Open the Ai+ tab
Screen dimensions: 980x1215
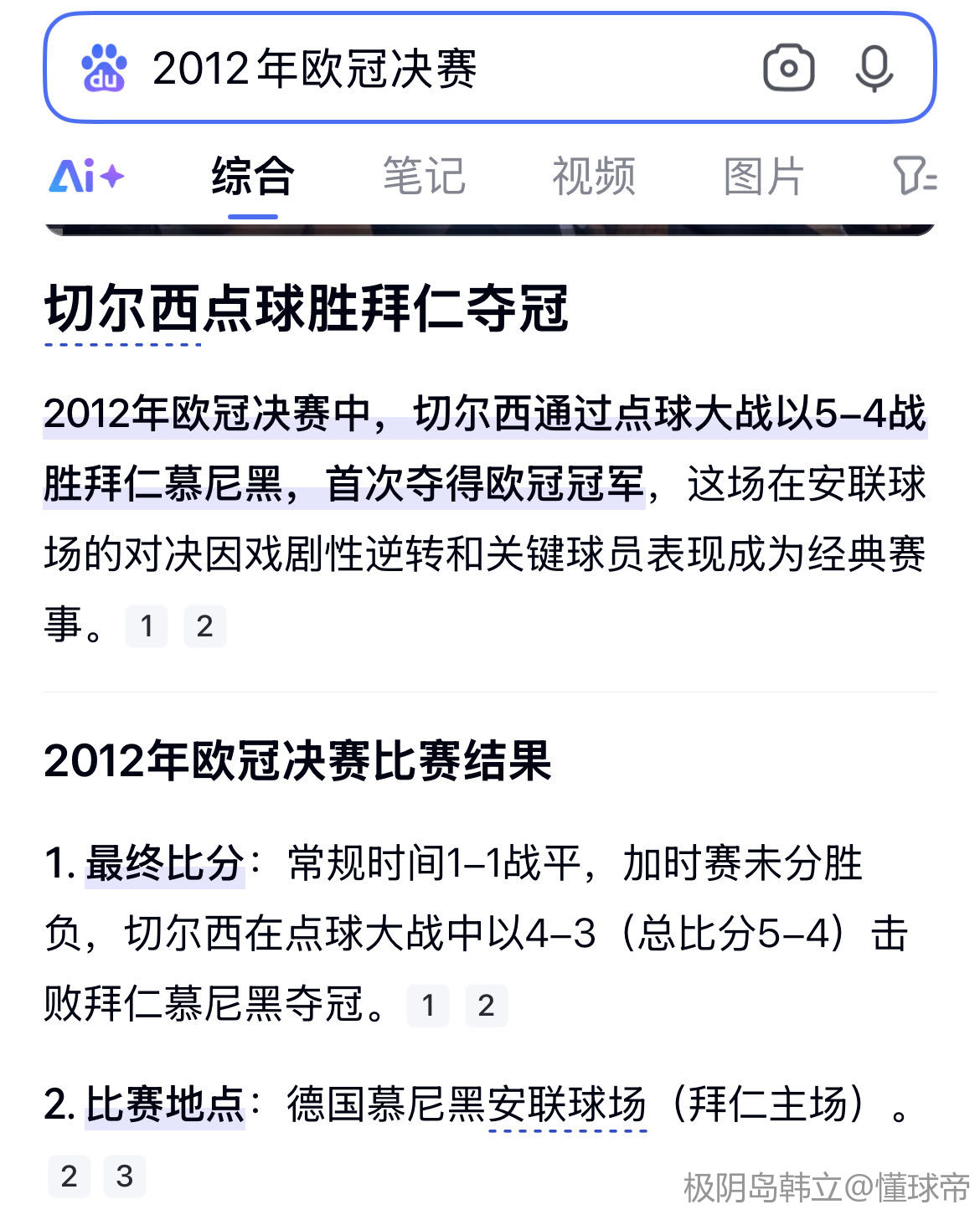click(86, 177)
